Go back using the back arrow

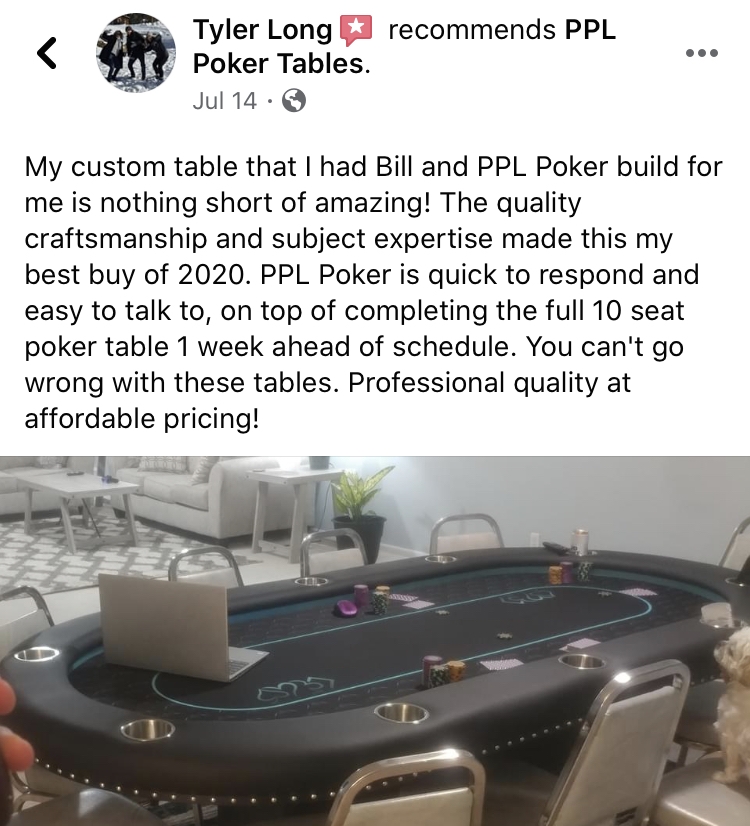click(x=47, y=53)
